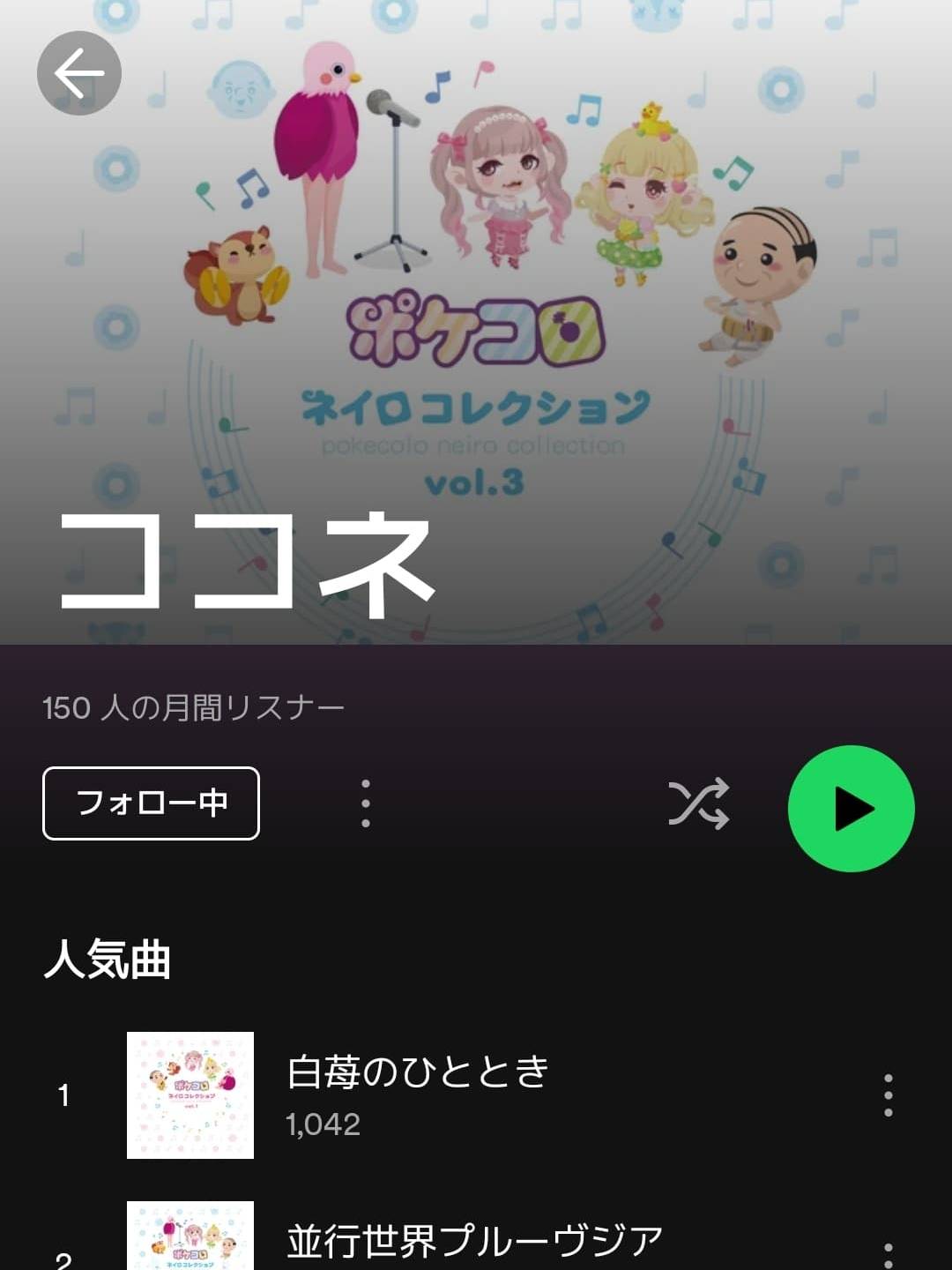Image resolution: width=952 pixels, height=1270 pixels.
Task: Tap the pokecolo neiro collection artist banner
Action: [x=476, y=326]
